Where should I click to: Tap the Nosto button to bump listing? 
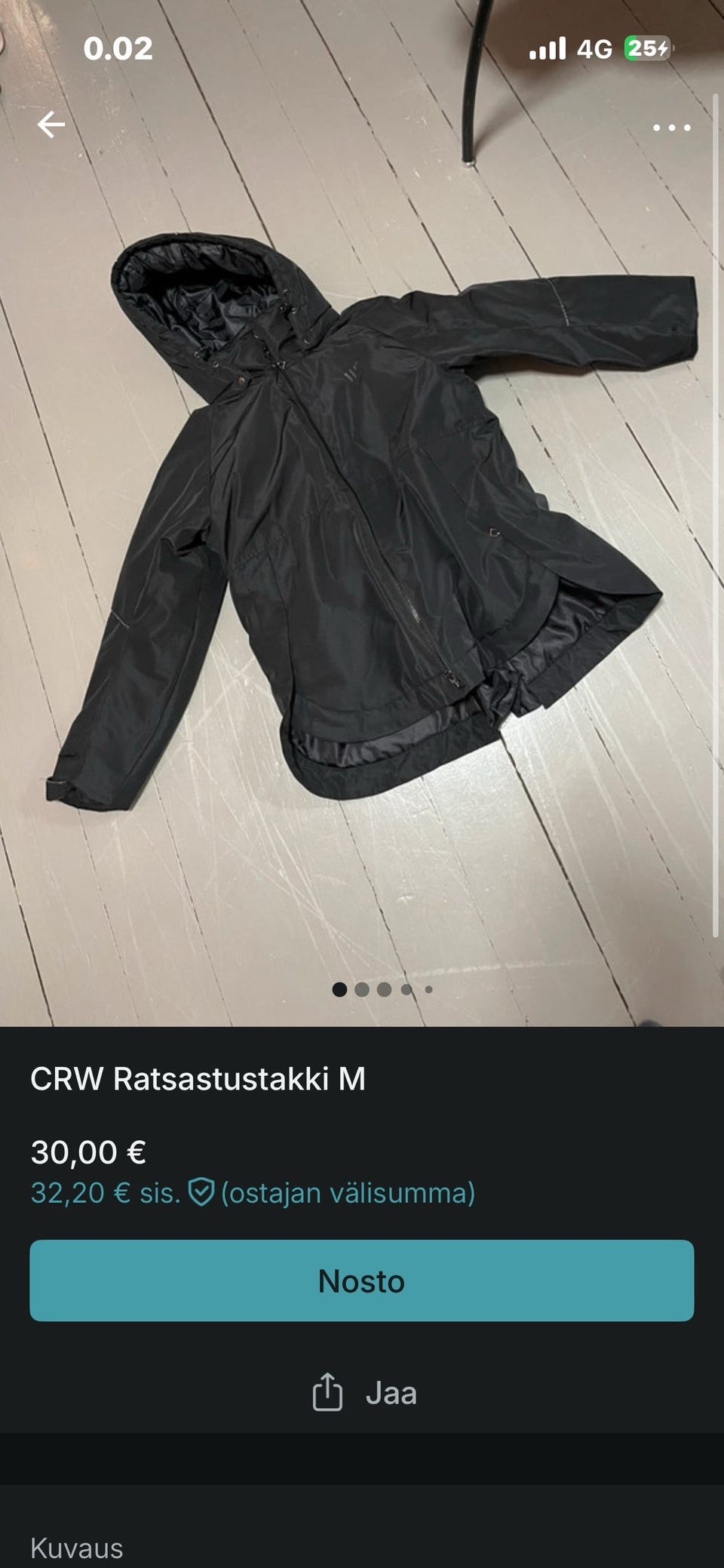pos(362,1281)
